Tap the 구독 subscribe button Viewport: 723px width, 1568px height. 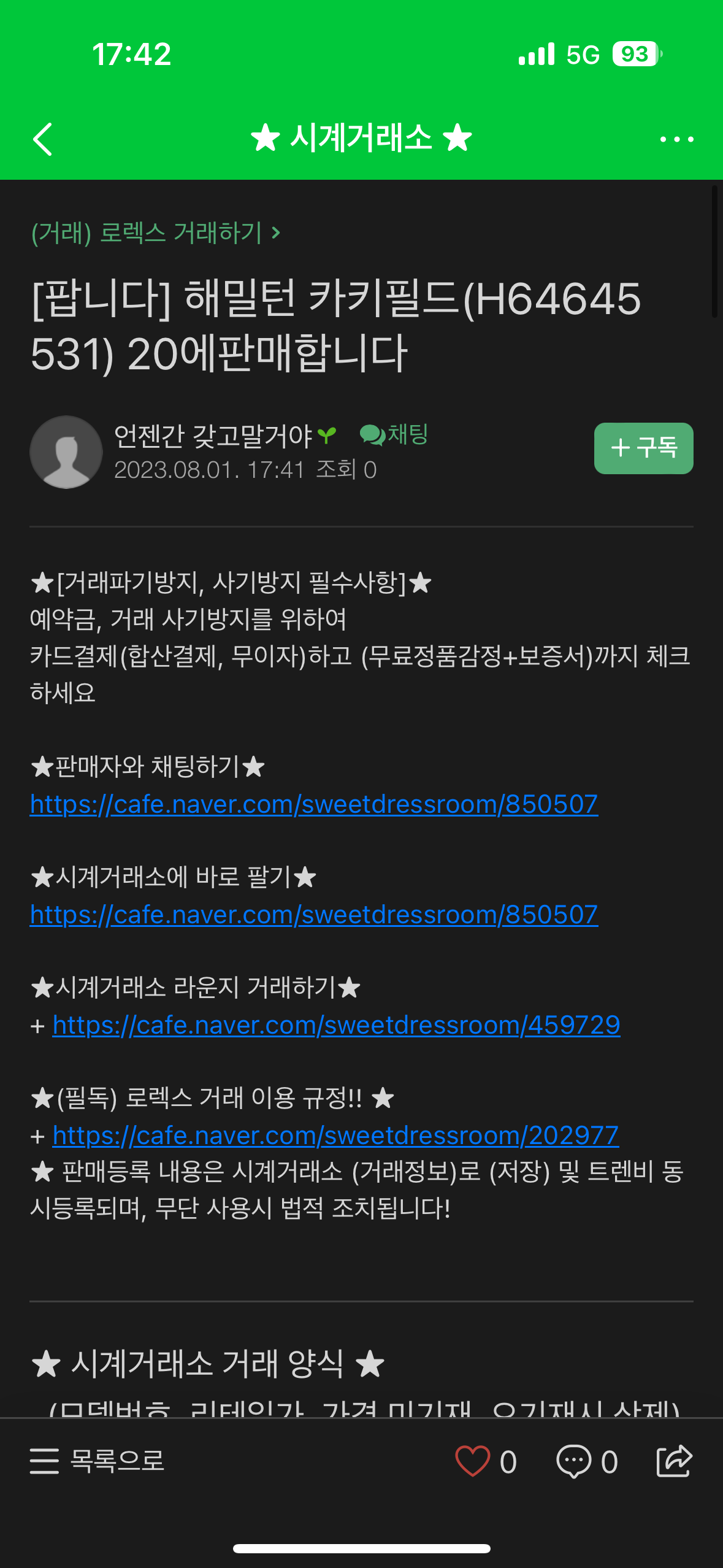point(643,448)
